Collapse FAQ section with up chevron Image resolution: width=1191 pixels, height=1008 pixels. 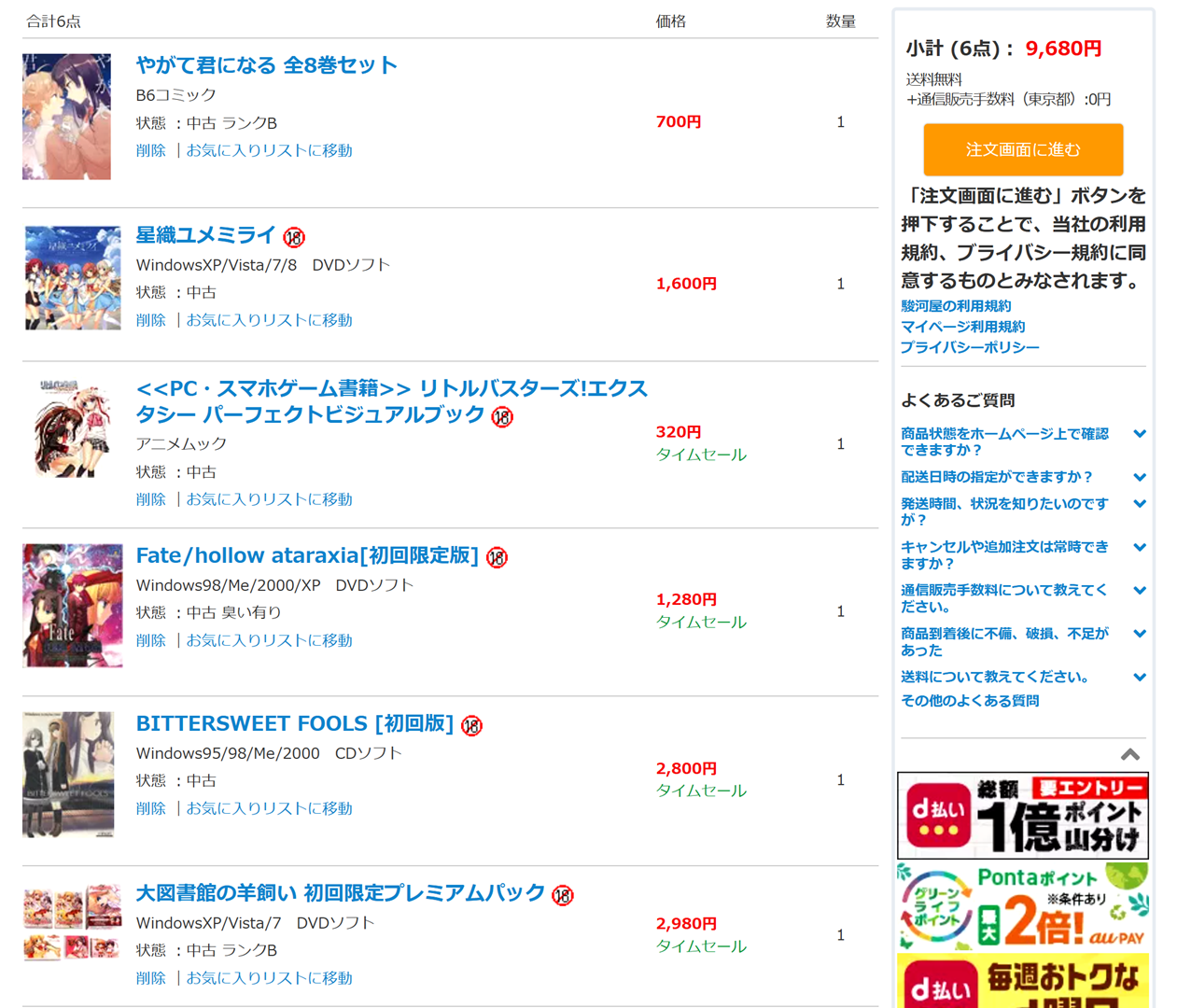1129,754
